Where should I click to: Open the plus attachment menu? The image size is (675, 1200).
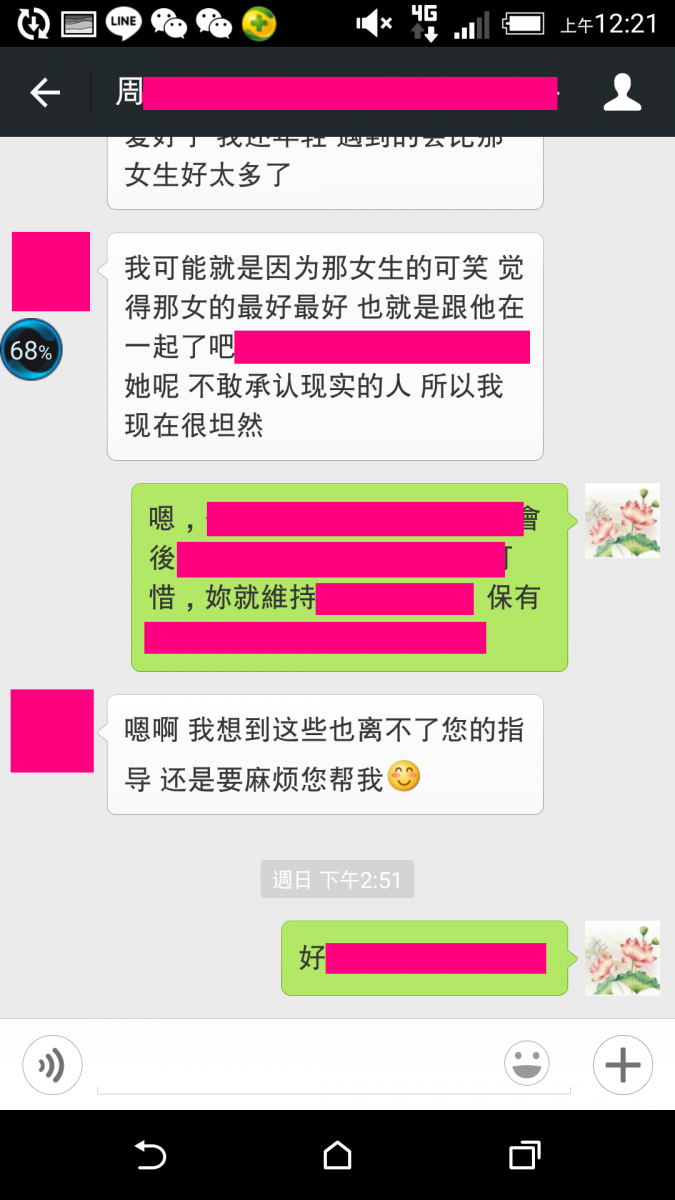click(622, 1065)
